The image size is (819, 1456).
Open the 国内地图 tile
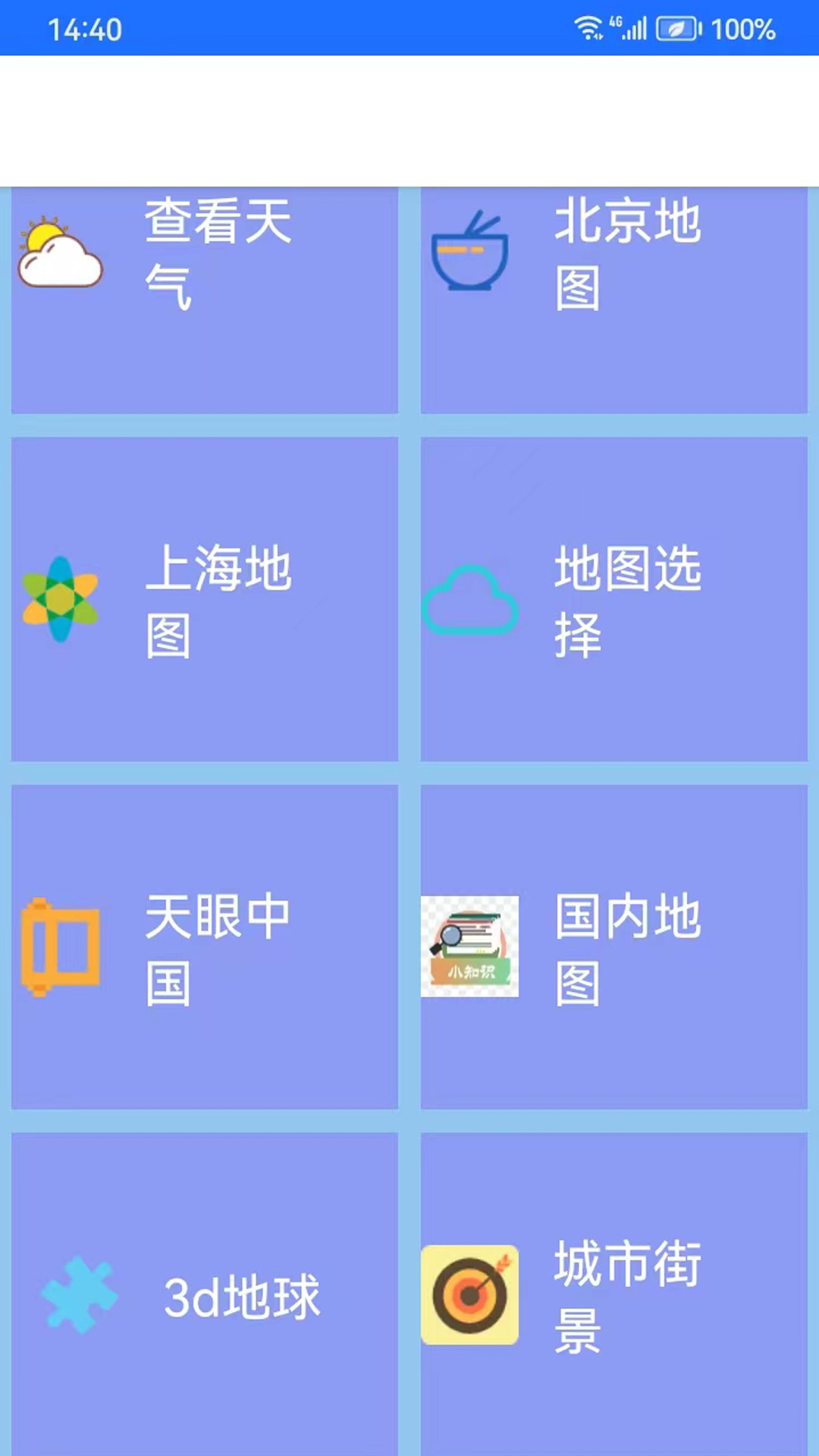[614, 946]
